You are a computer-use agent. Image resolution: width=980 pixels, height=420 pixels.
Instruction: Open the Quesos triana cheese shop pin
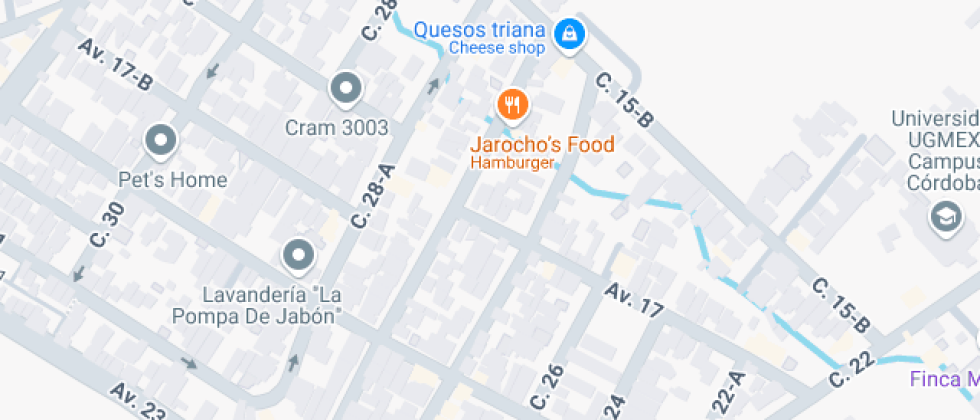(569, 35)
